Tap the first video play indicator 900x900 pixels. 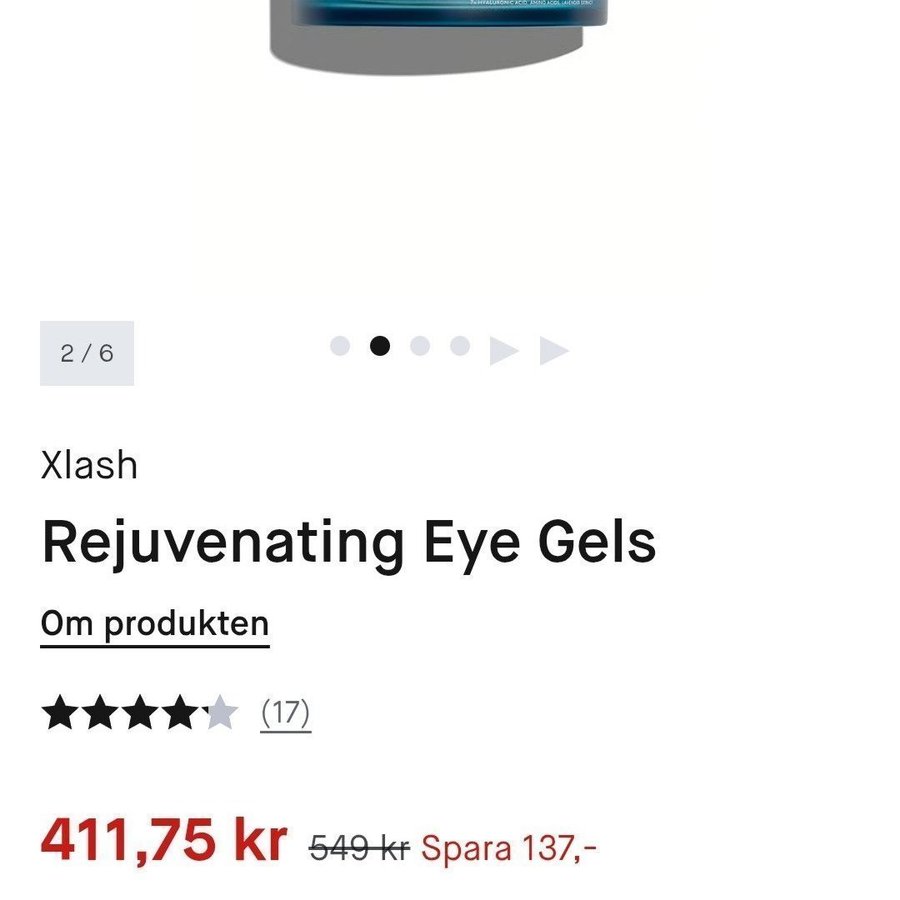[x=504, y=351]
